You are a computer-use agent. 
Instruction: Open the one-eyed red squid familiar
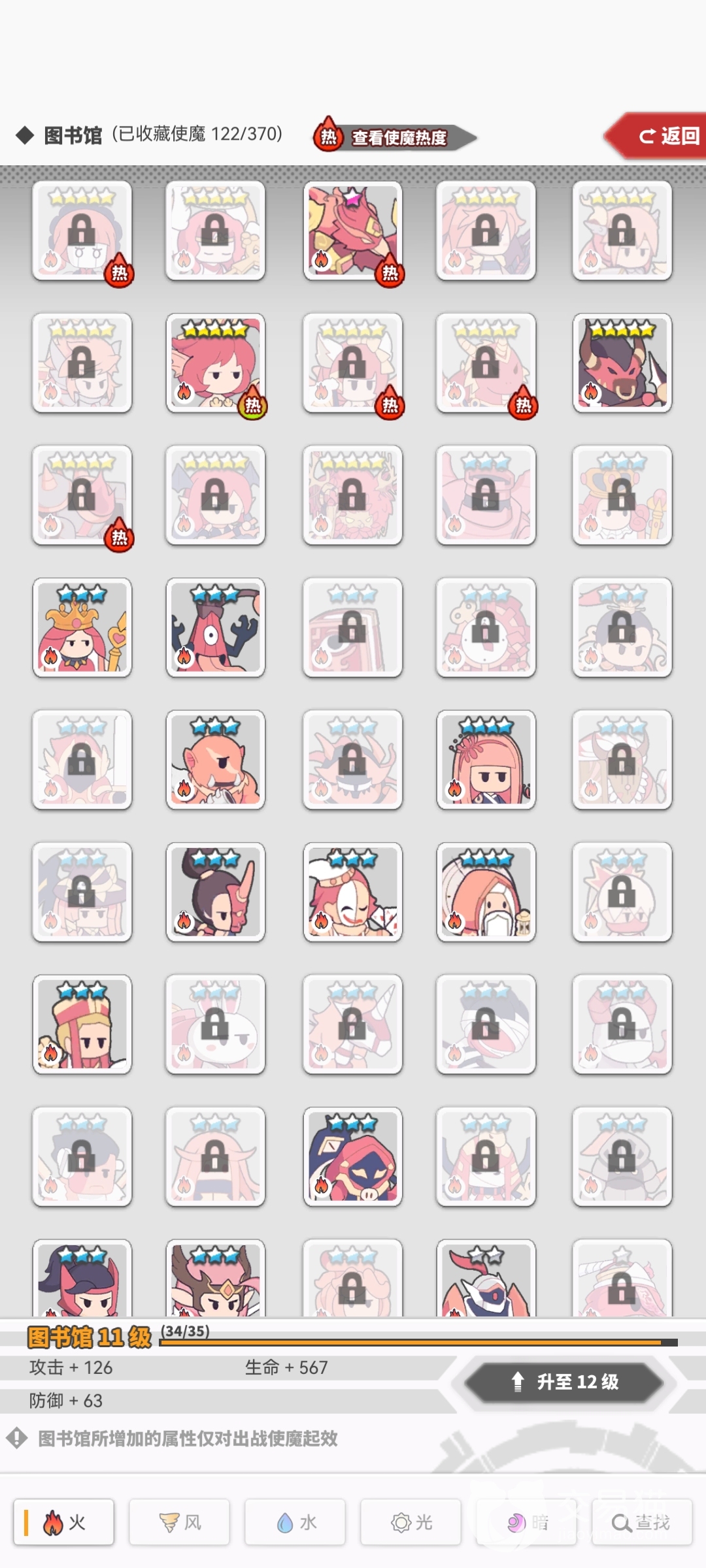click(x=216, y=628)
